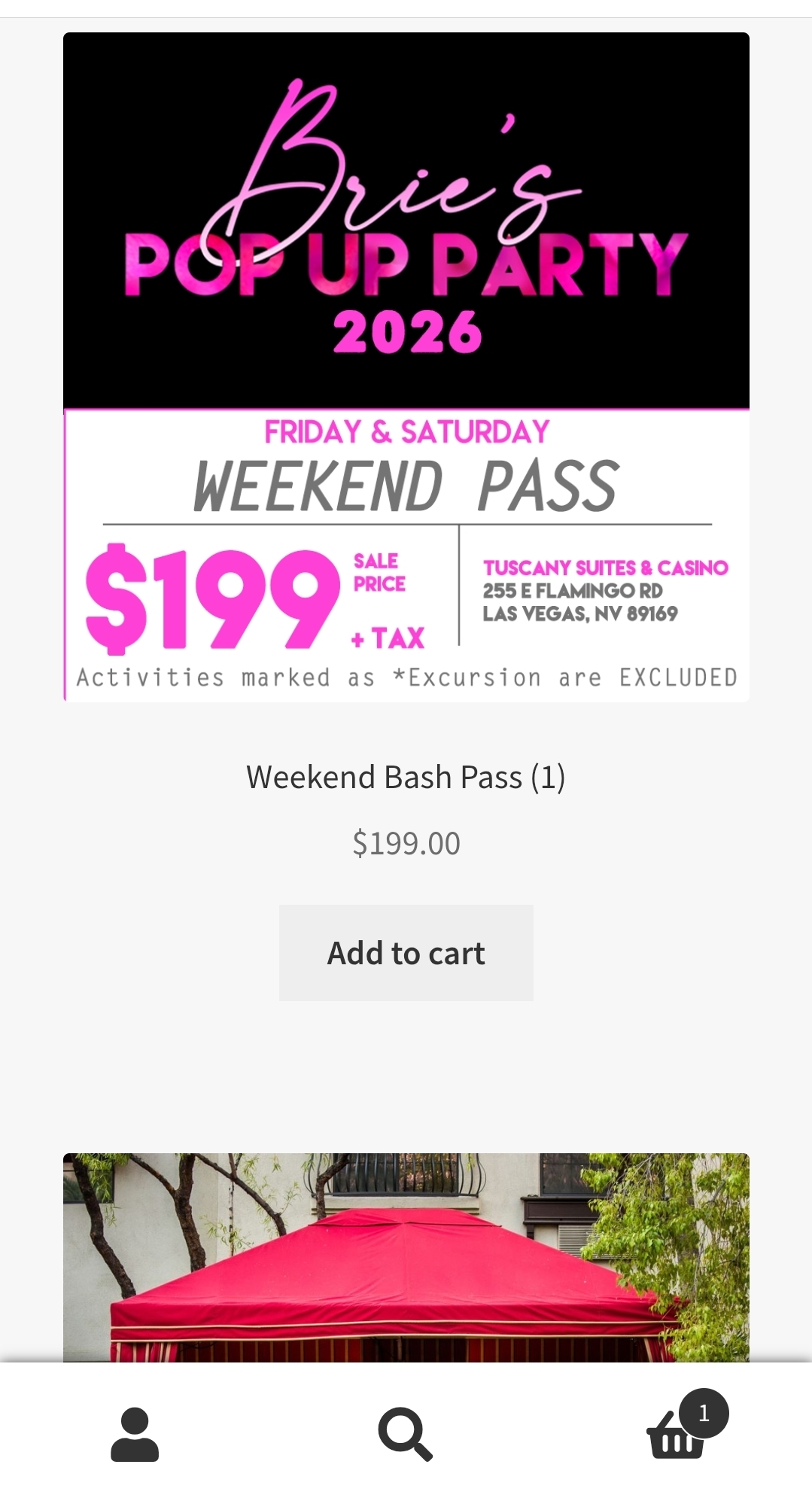Viewport: 812px width, 1507px height.
Task: Open the red cabana product image
Action: (x=406, y=1257)
